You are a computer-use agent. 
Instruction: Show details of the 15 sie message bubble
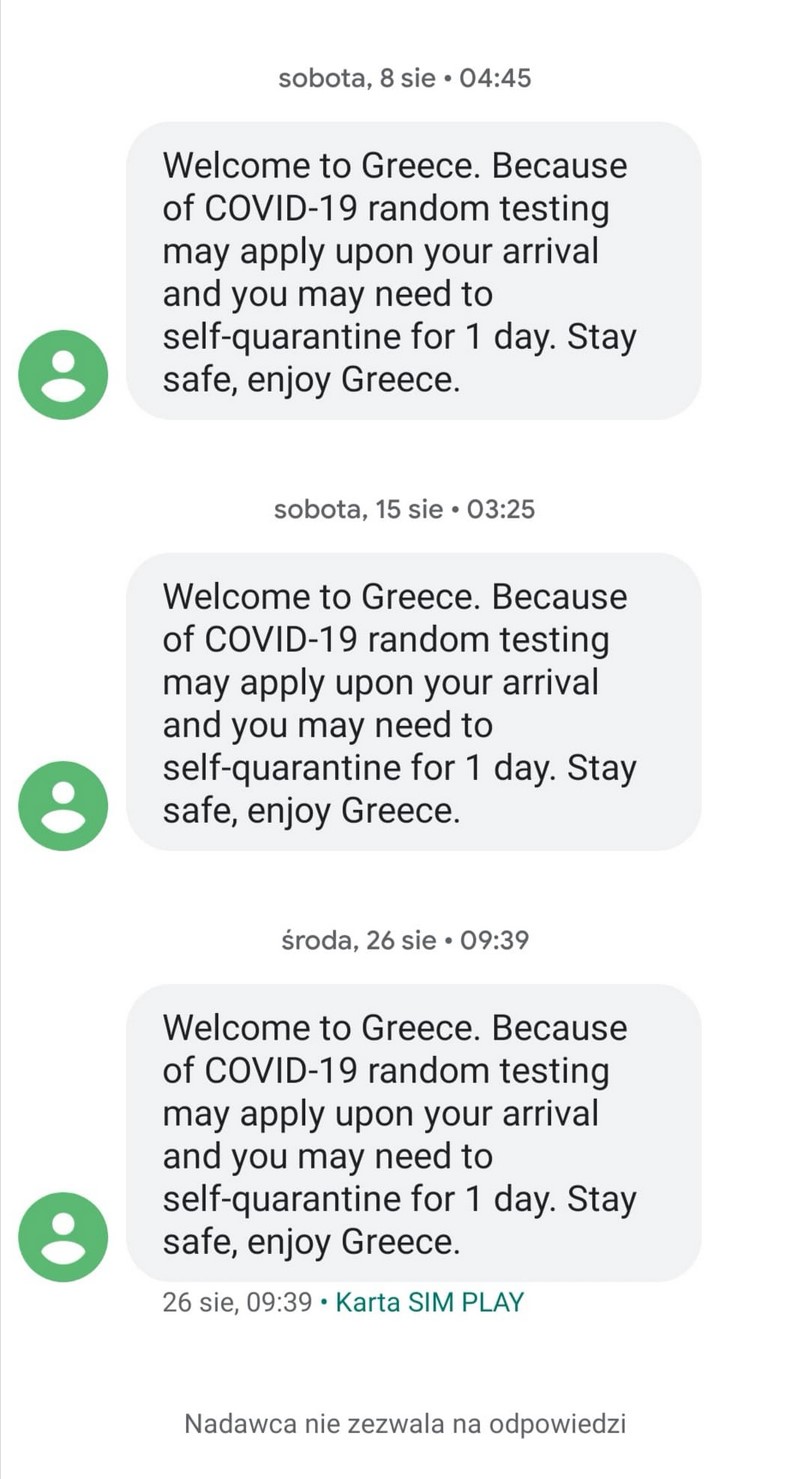tap(413, 701)
